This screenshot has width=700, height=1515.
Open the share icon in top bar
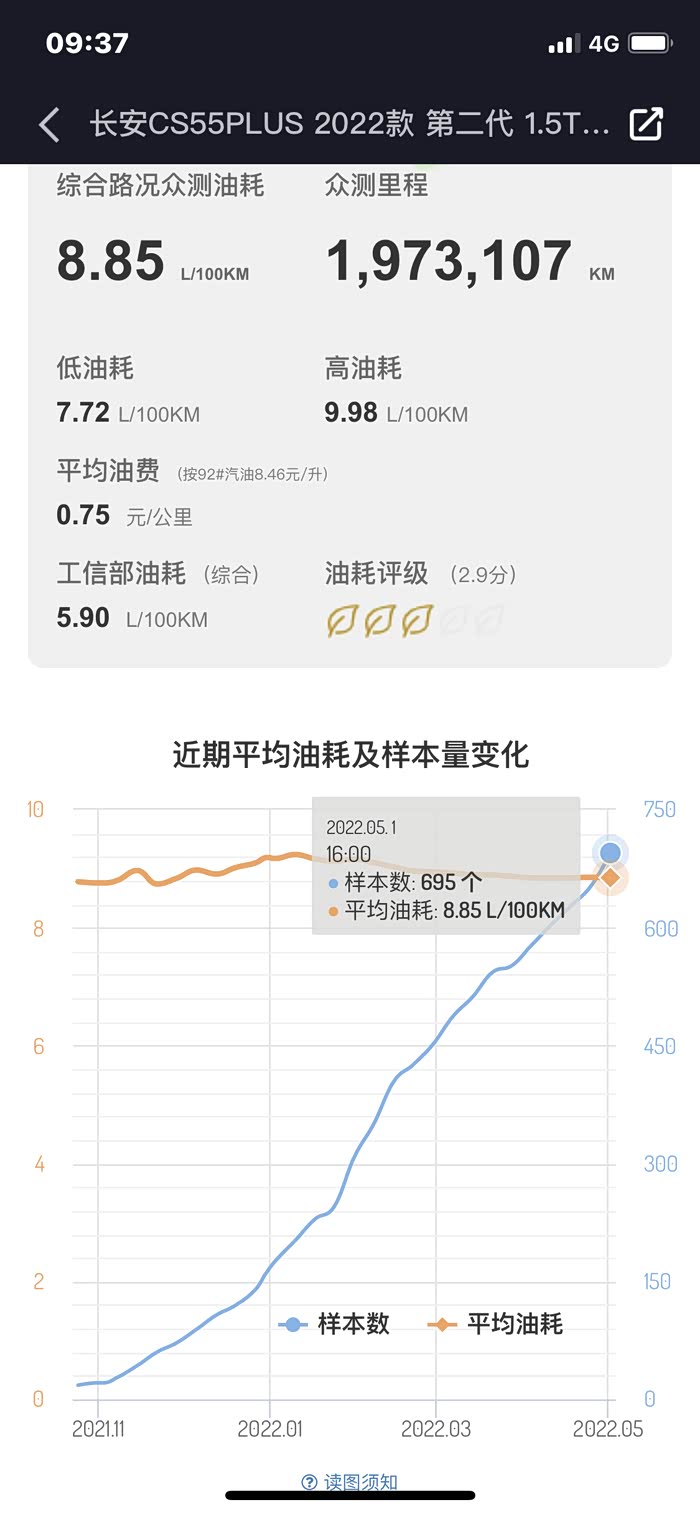646,124
